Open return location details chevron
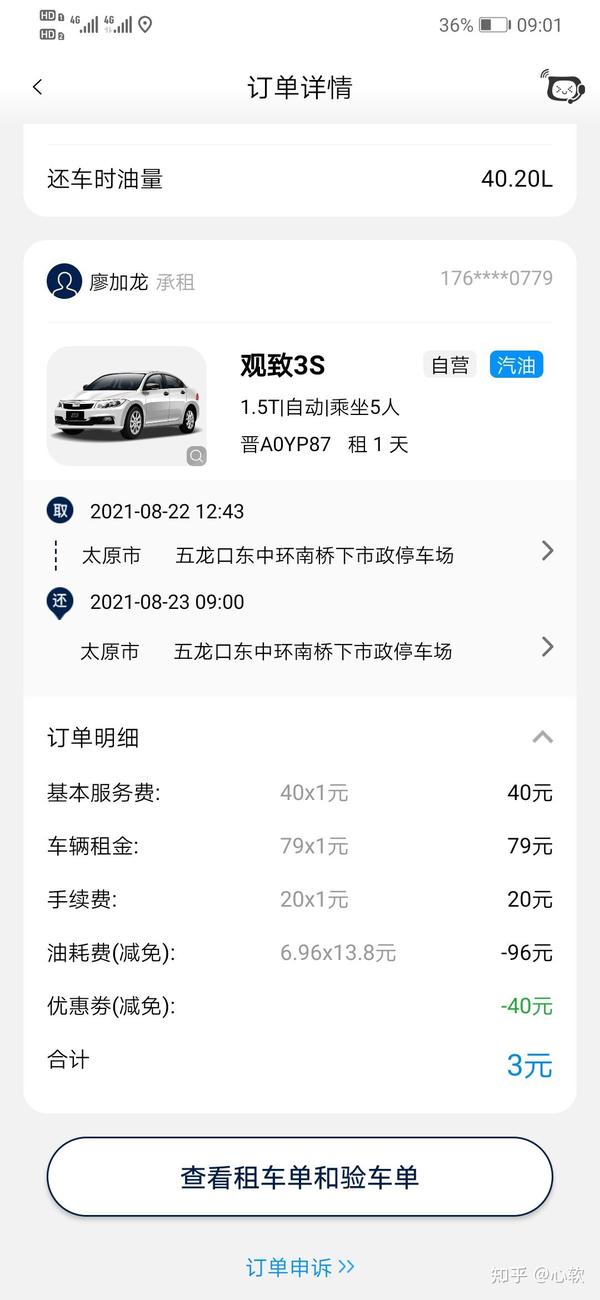 [x=547, y=646]
